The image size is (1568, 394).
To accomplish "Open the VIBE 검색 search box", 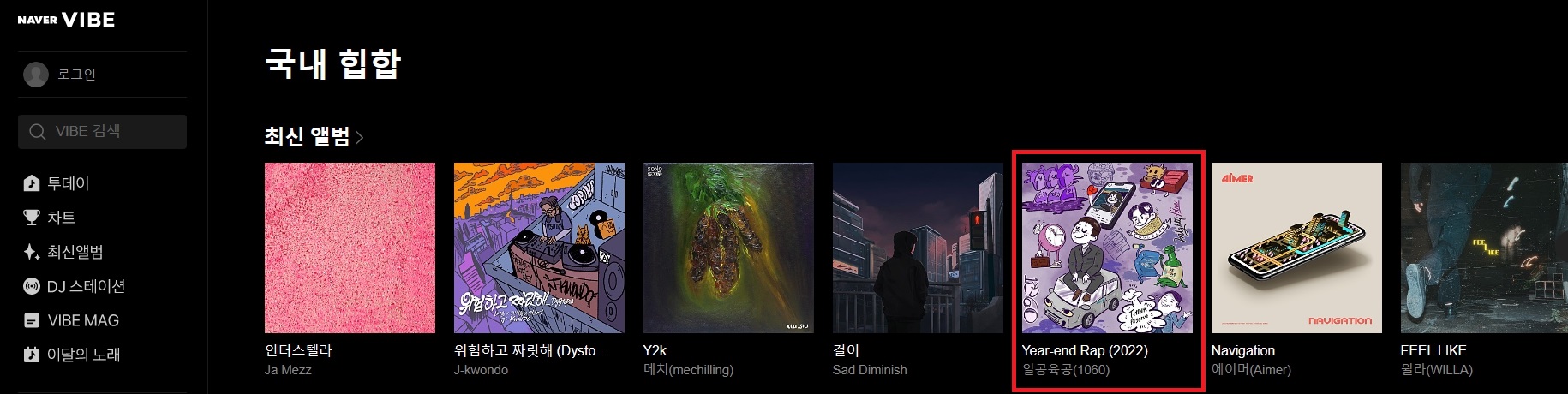I will coord(103,132).
